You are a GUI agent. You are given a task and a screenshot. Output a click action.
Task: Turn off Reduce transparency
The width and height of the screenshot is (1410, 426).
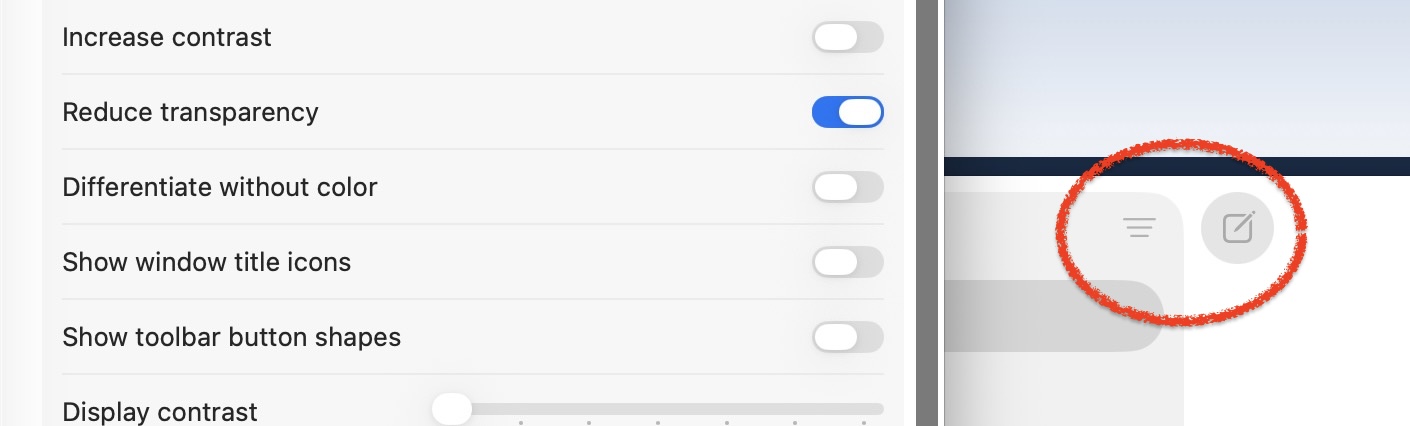point(847,112)
